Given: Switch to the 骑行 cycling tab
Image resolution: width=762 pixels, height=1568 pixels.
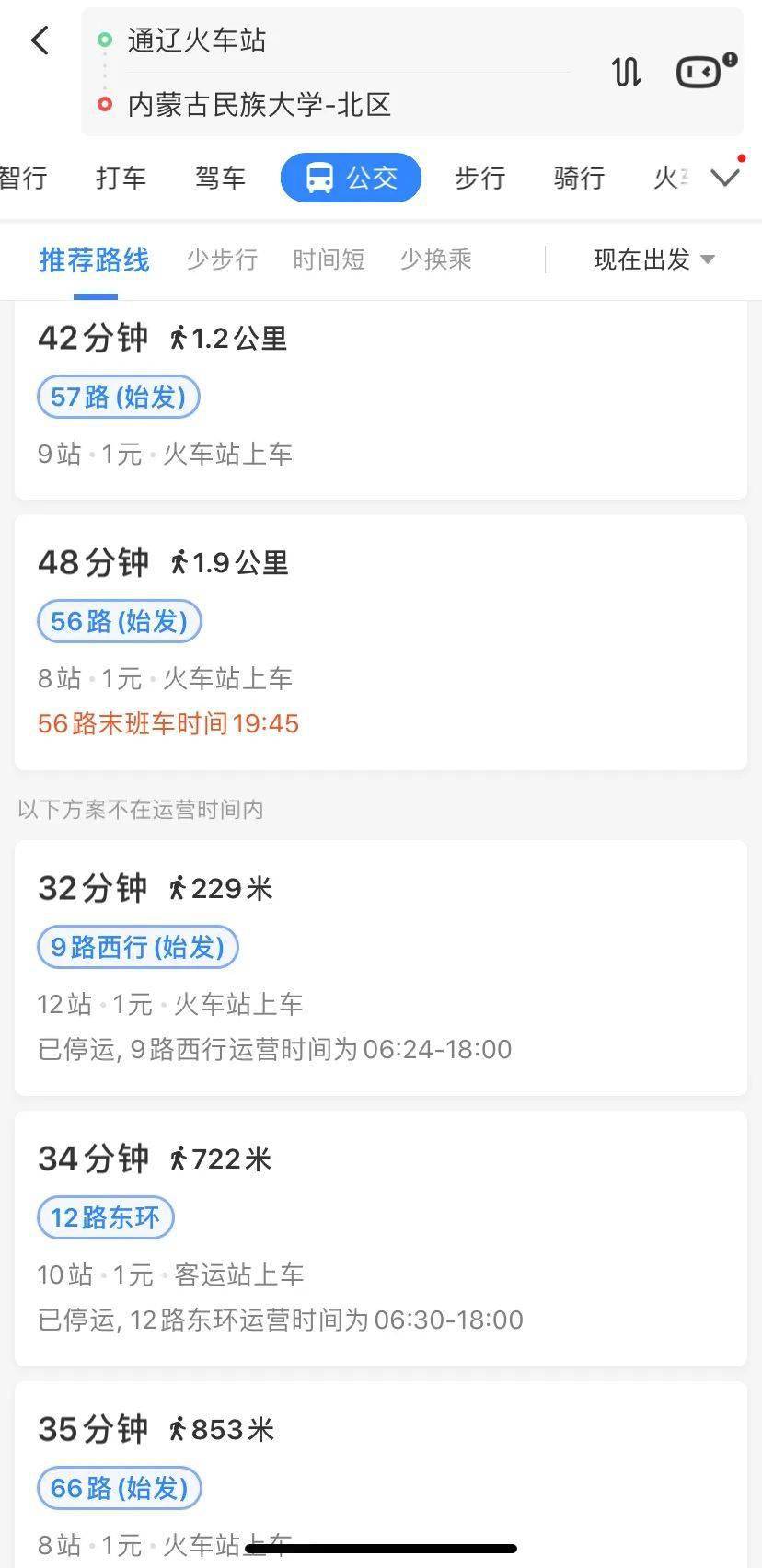Looking at the screenshot, I should [x=580, y=178].
